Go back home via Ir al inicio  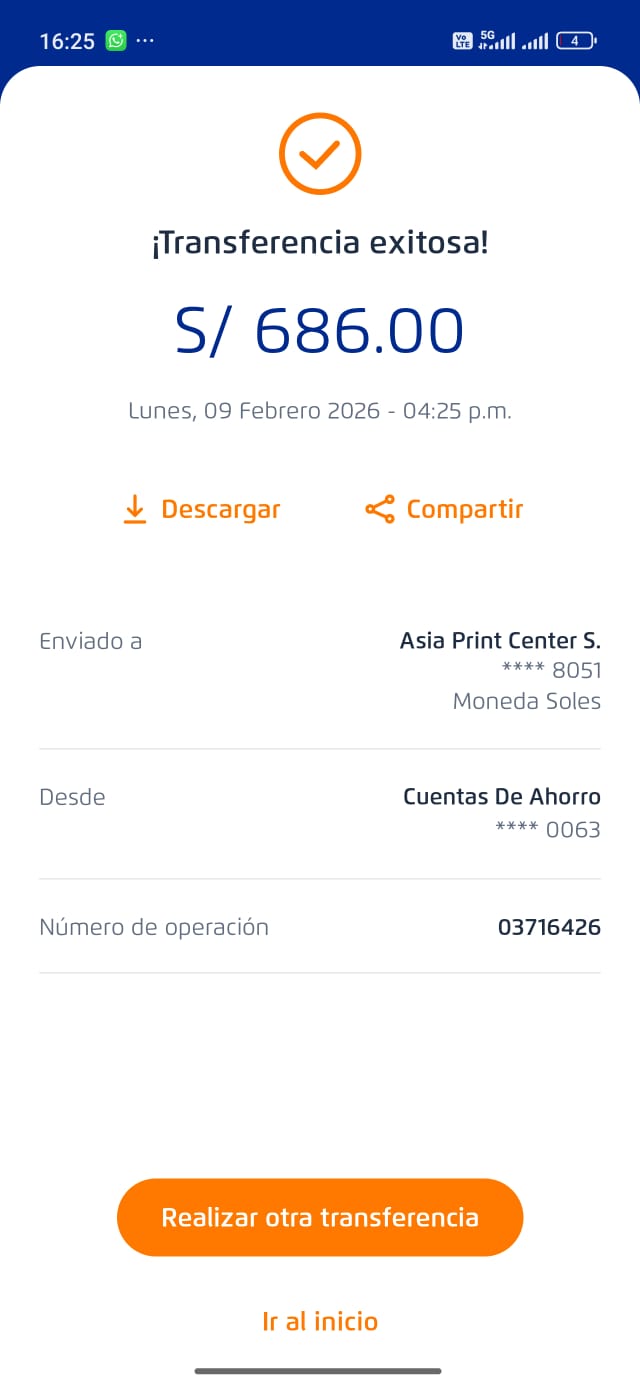[320, 1321]
